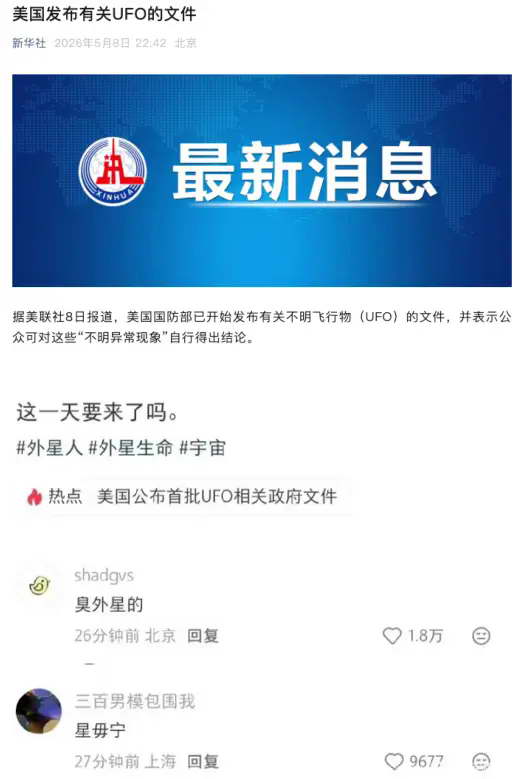Open the #外星生命 hashtag
This screenshot has width=517, height=779.
pos(131,448)
